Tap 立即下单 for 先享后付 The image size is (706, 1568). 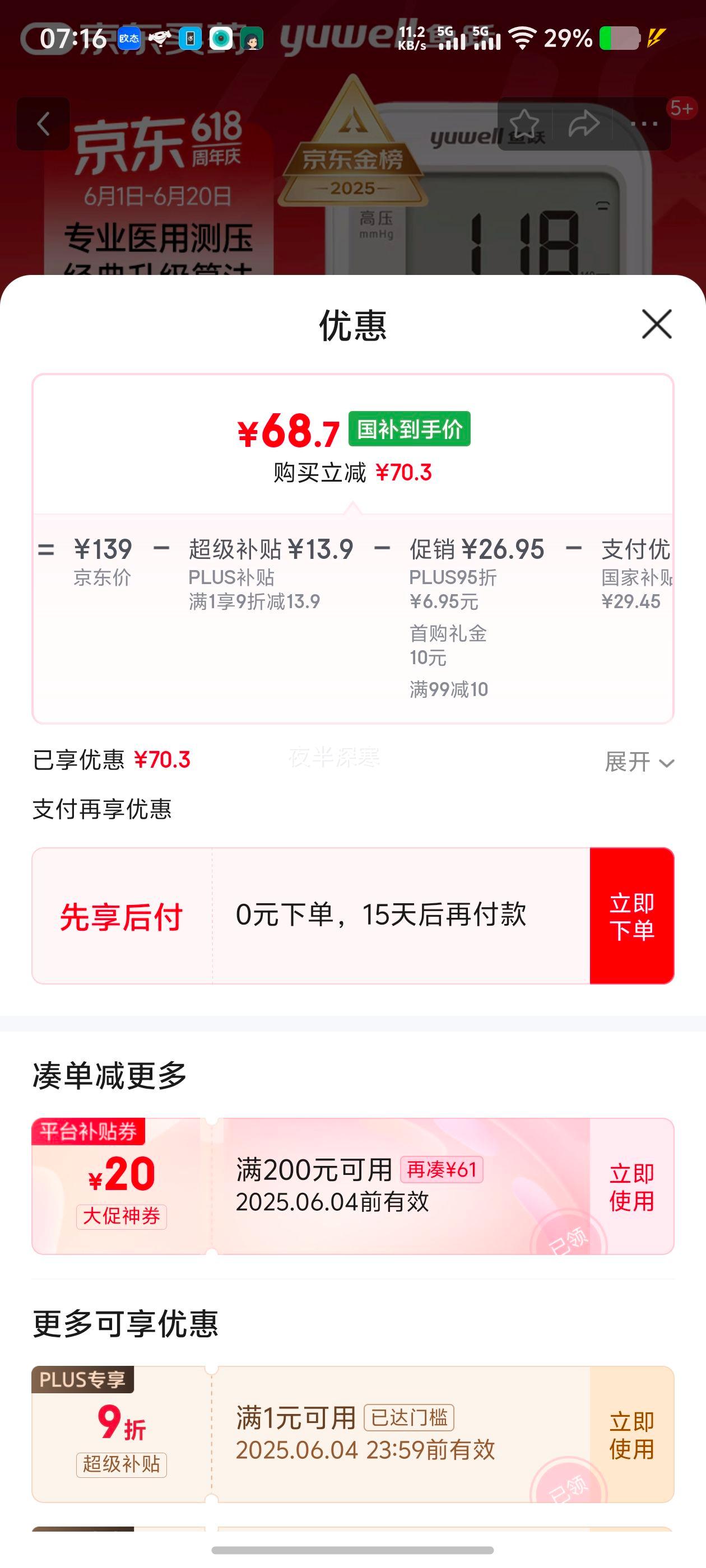click(631, 916)
